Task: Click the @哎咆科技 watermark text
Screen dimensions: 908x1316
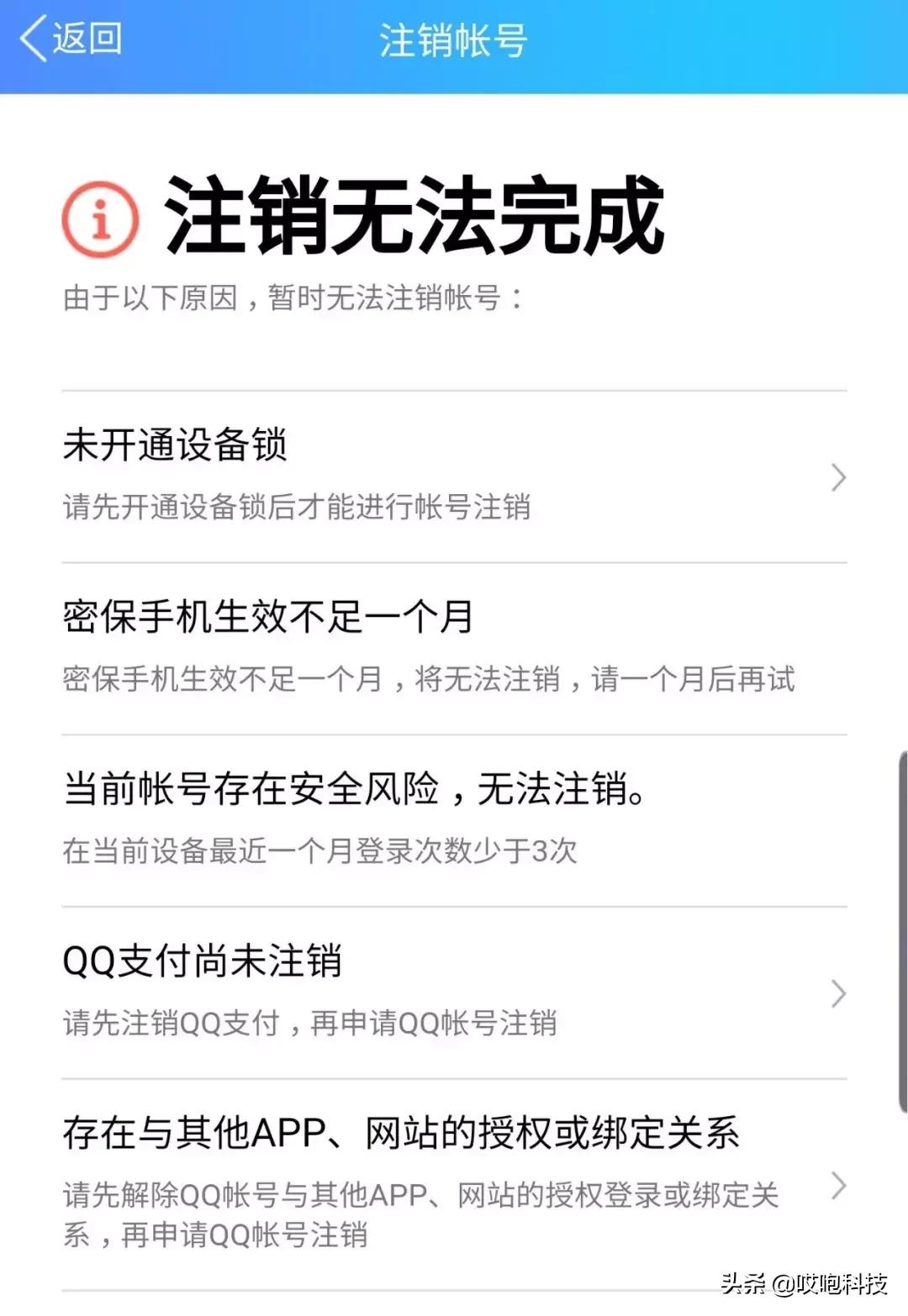Action: pos(832,1282)
